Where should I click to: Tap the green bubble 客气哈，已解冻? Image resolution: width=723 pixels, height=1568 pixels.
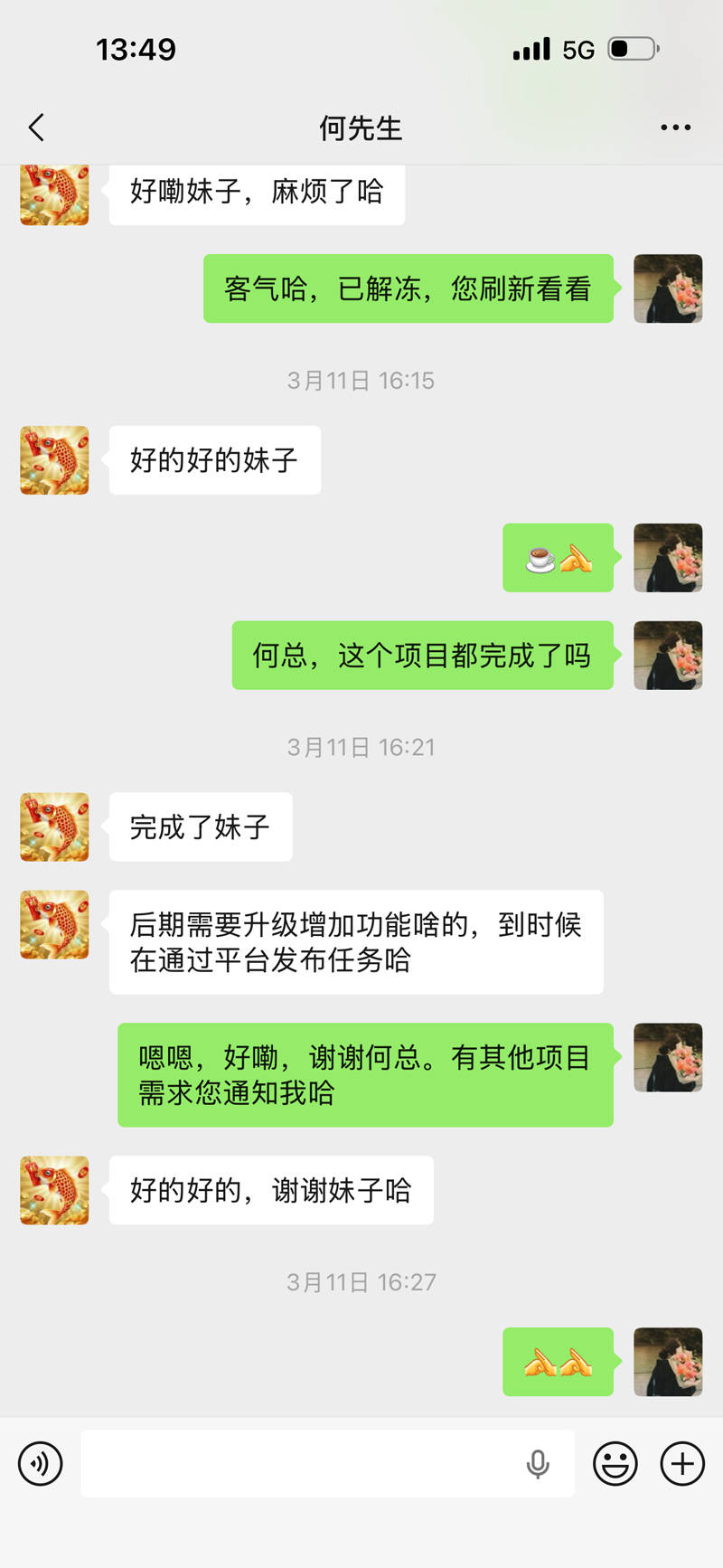(x=408, y=288)
